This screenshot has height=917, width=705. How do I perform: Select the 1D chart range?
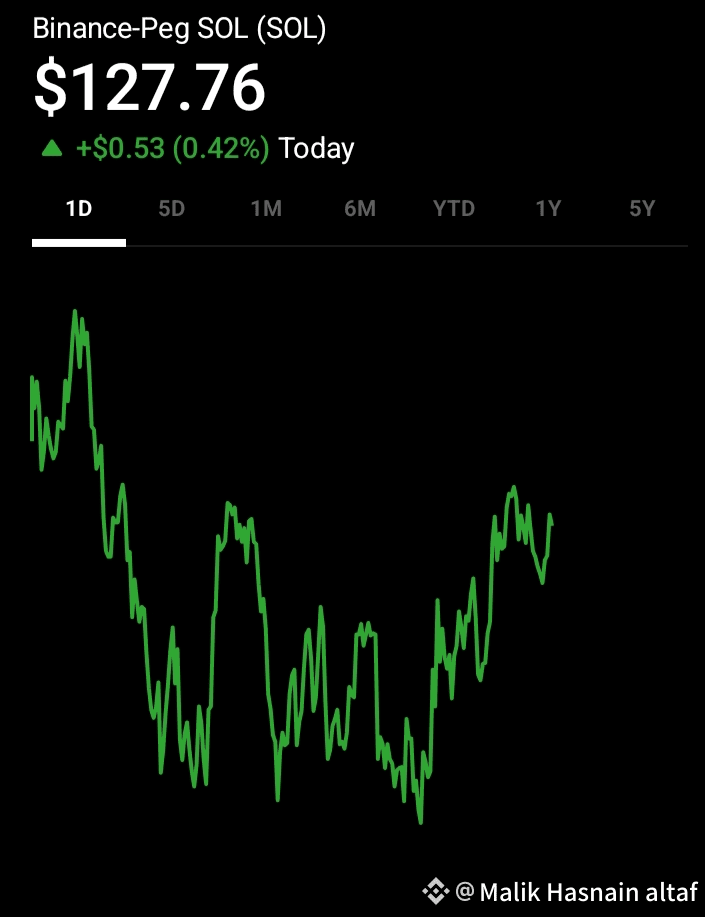point(79,210)
